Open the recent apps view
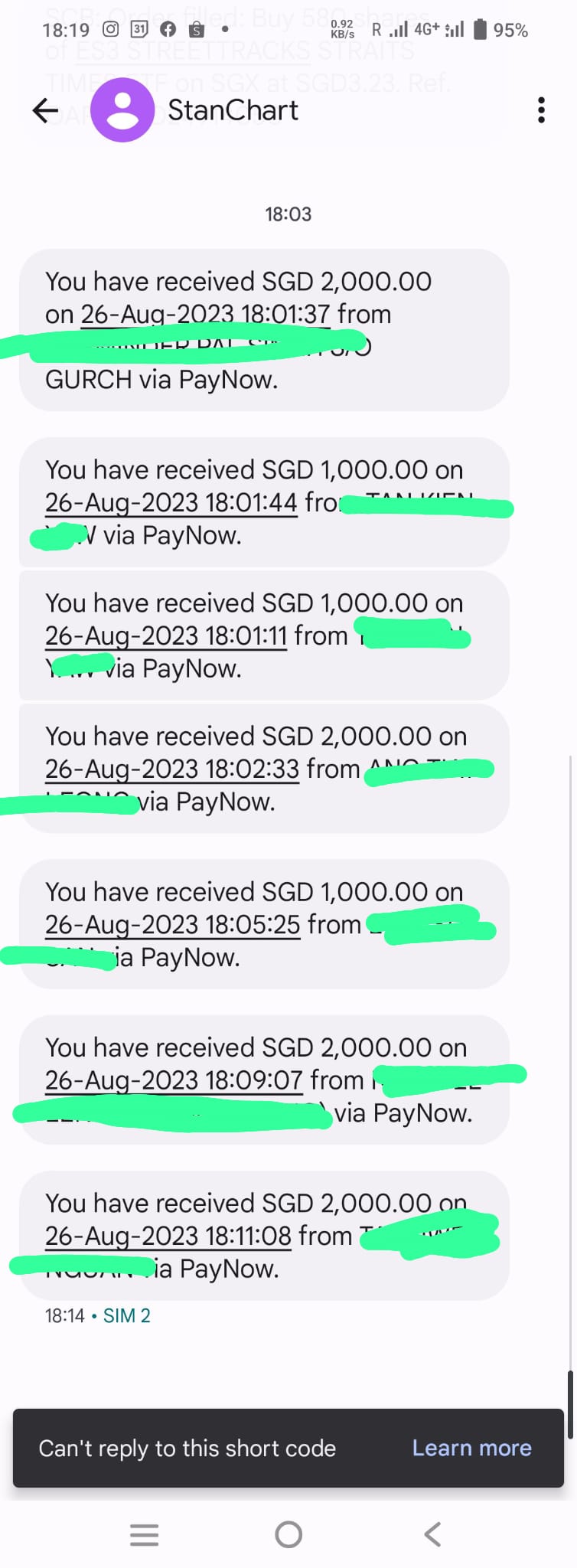Screen dimensions: 577x1568 click(144, 1534)
